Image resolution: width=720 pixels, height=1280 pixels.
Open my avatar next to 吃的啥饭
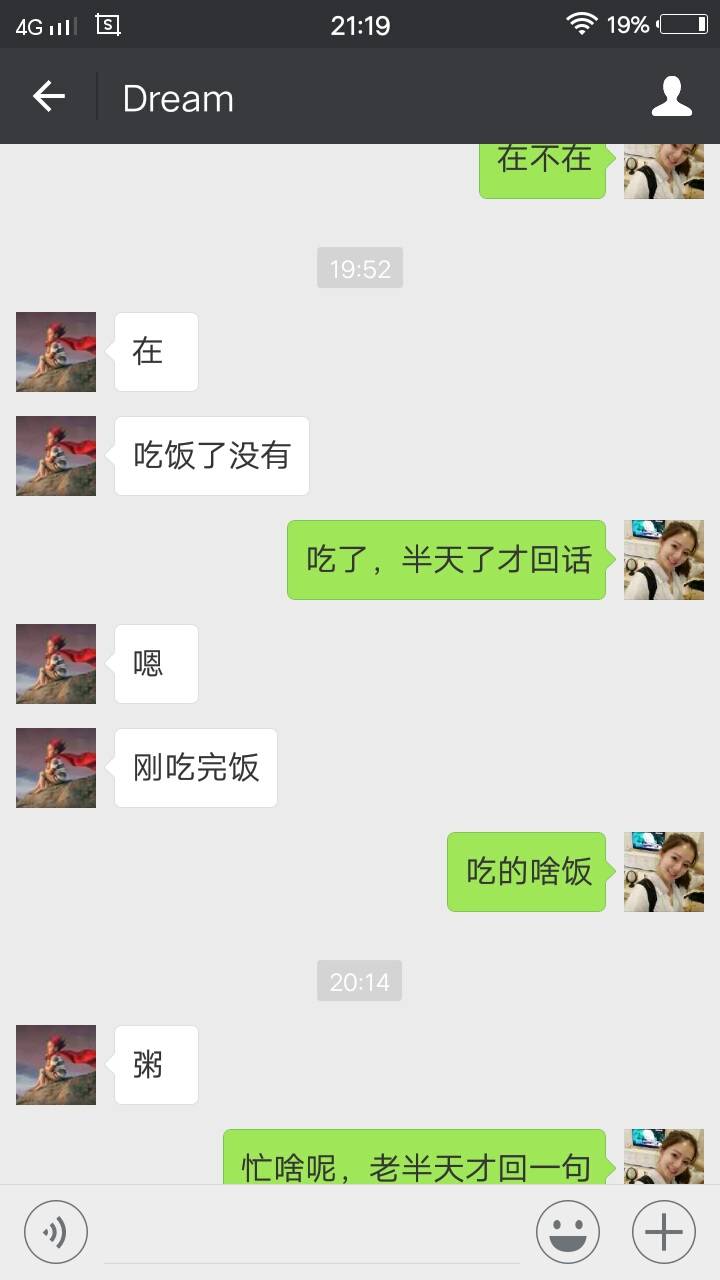tap(664, 872)
